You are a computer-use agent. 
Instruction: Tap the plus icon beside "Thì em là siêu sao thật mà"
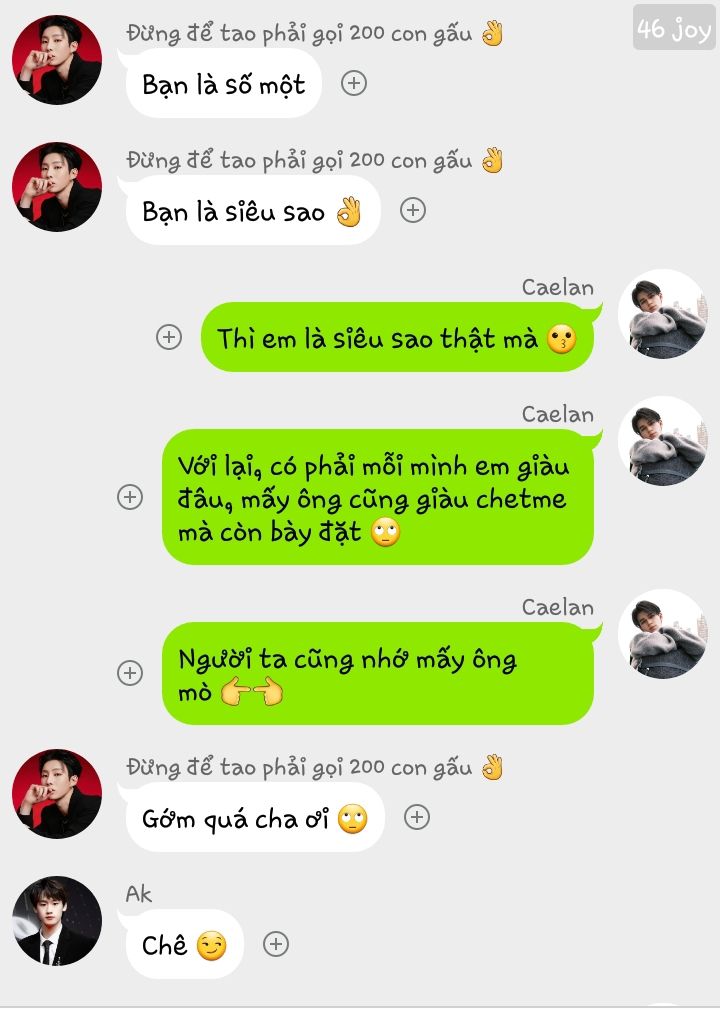tap(169, 337)
